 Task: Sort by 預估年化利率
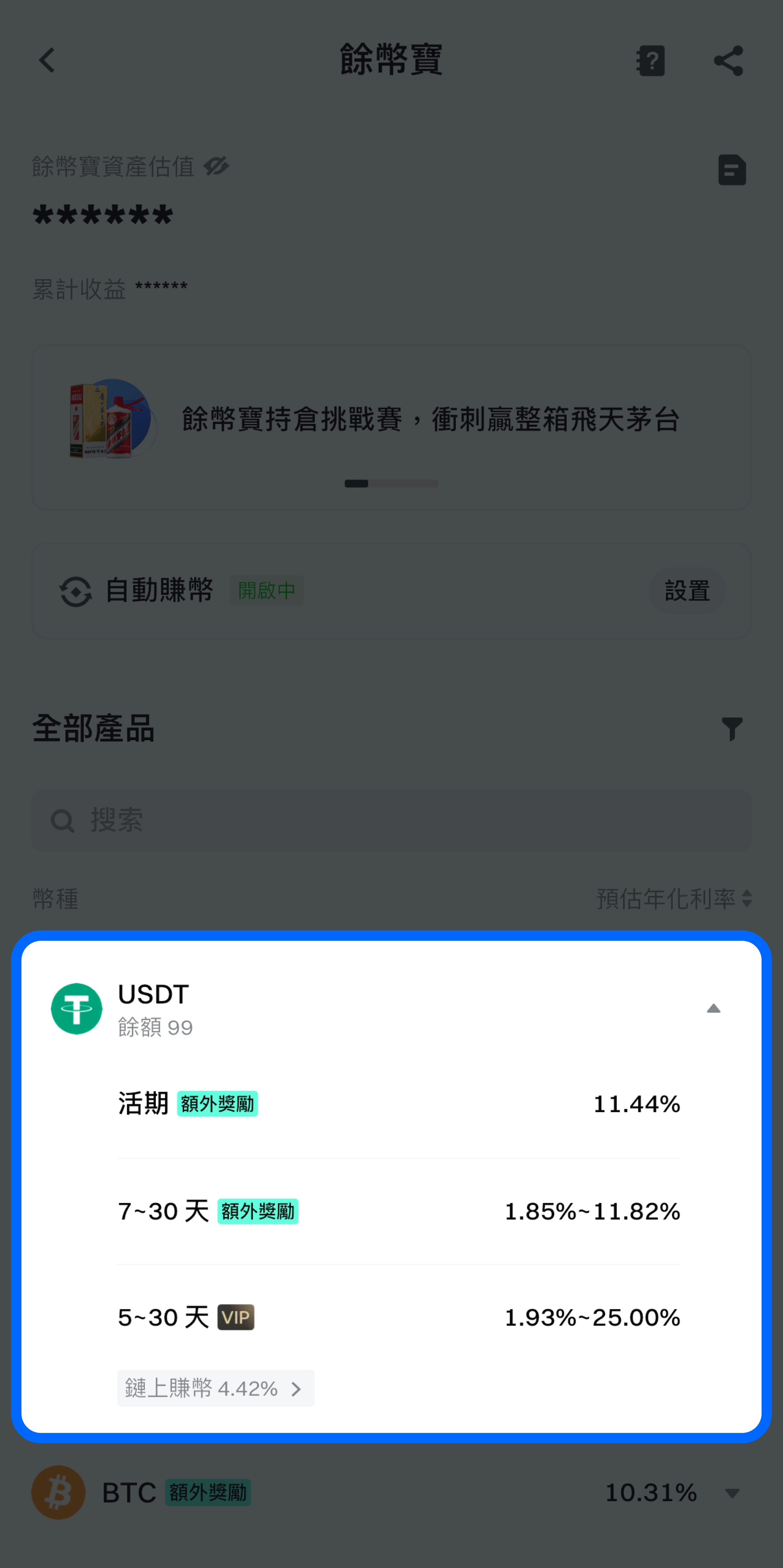[x=675, y=899]
